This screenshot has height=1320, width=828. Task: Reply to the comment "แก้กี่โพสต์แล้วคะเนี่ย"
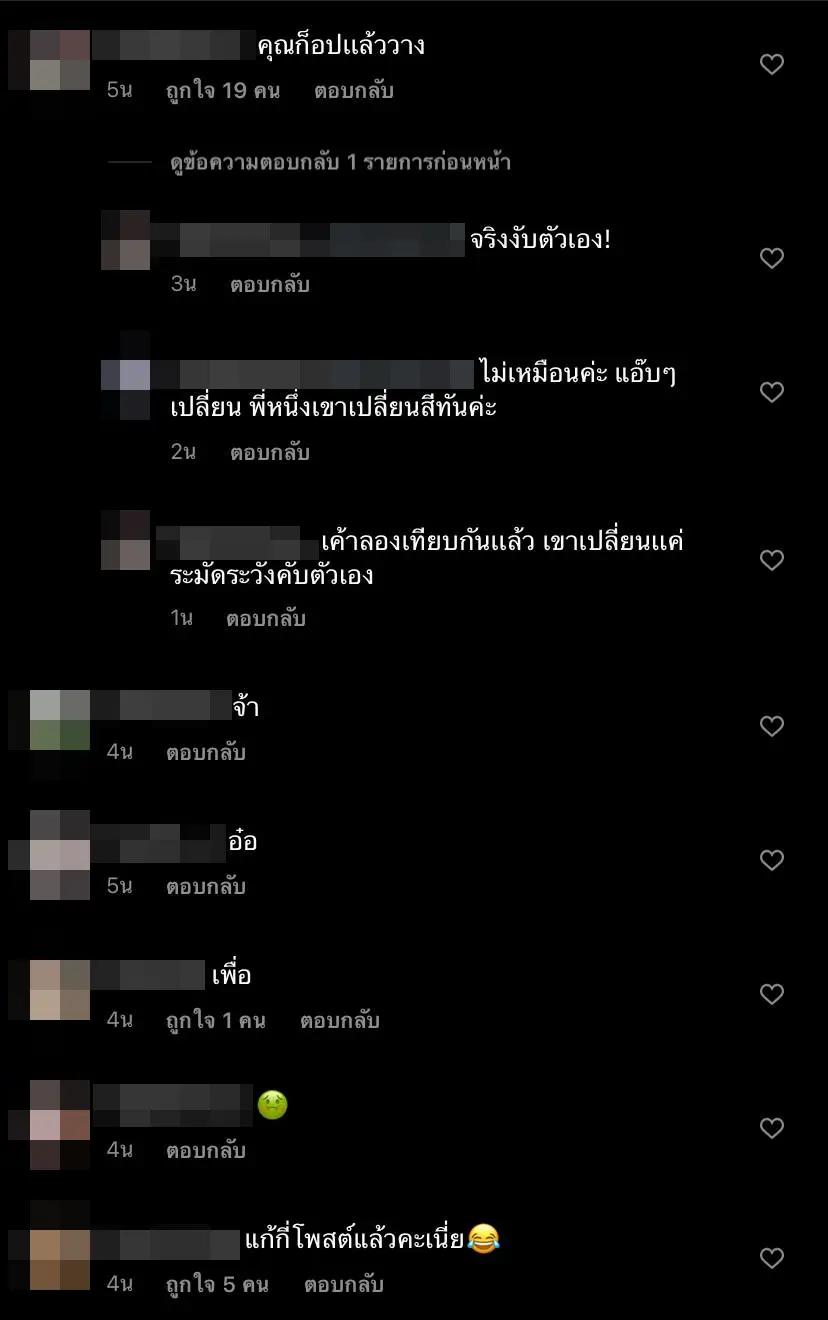tap(343, 1284)
